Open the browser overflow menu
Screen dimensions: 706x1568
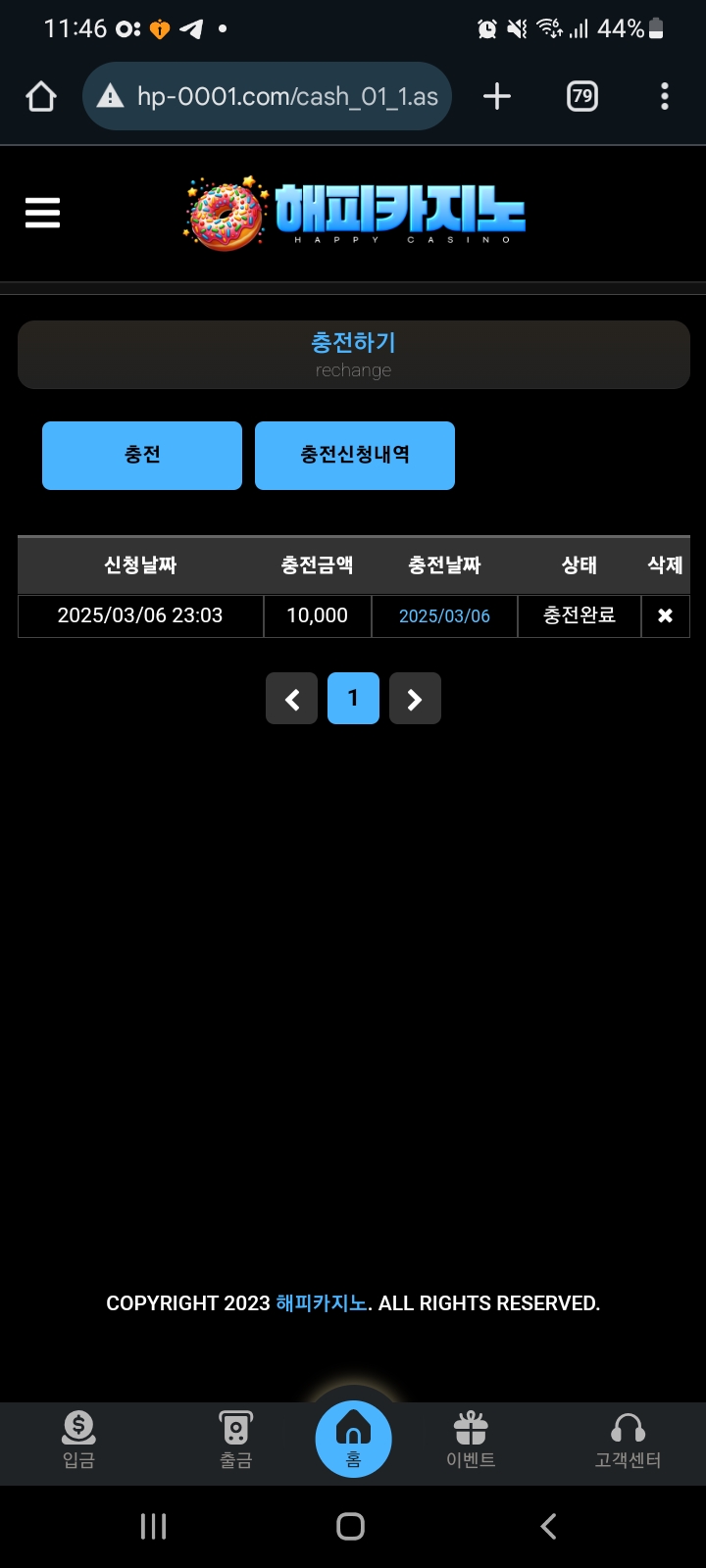665,96
